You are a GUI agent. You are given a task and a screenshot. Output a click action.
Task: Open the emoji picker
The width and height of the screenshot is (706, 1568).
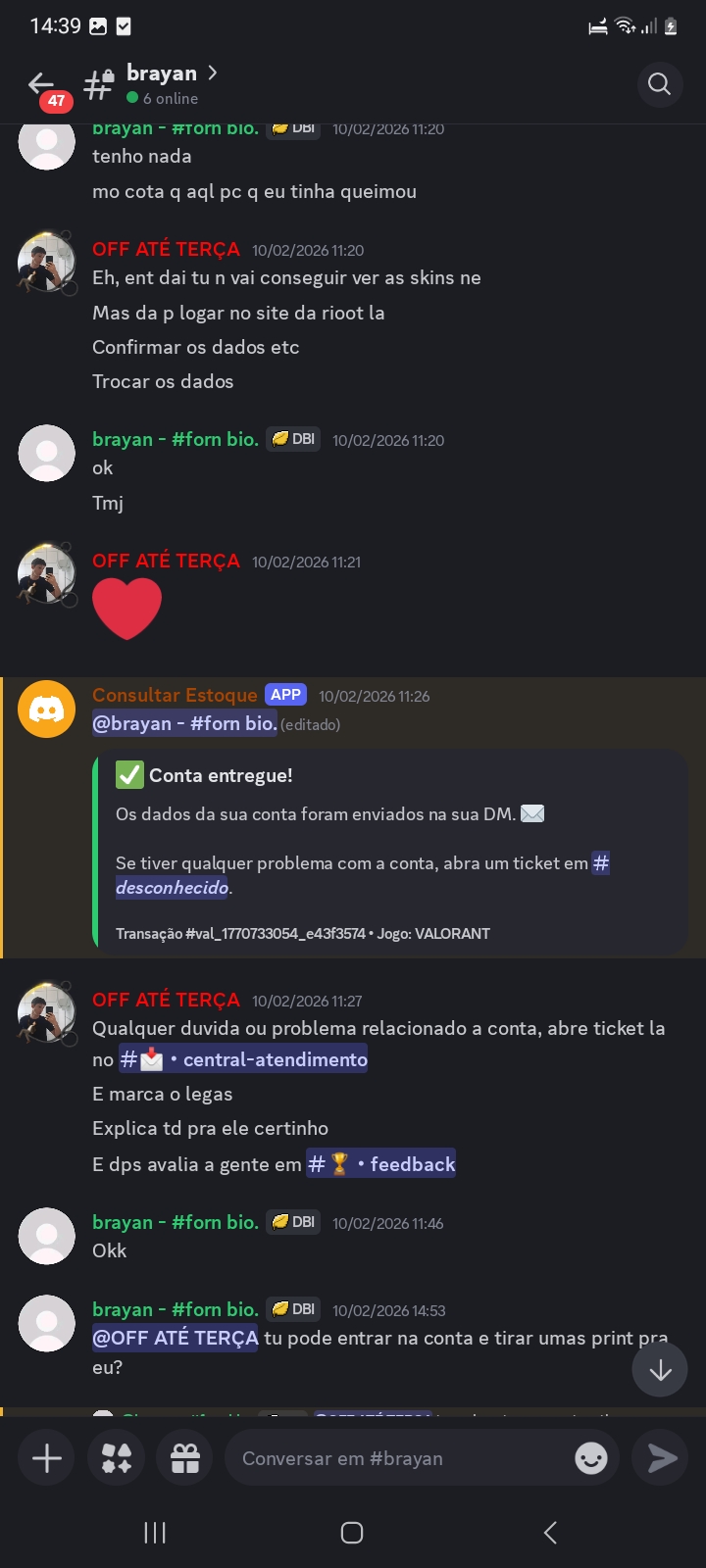point(590,1458)
